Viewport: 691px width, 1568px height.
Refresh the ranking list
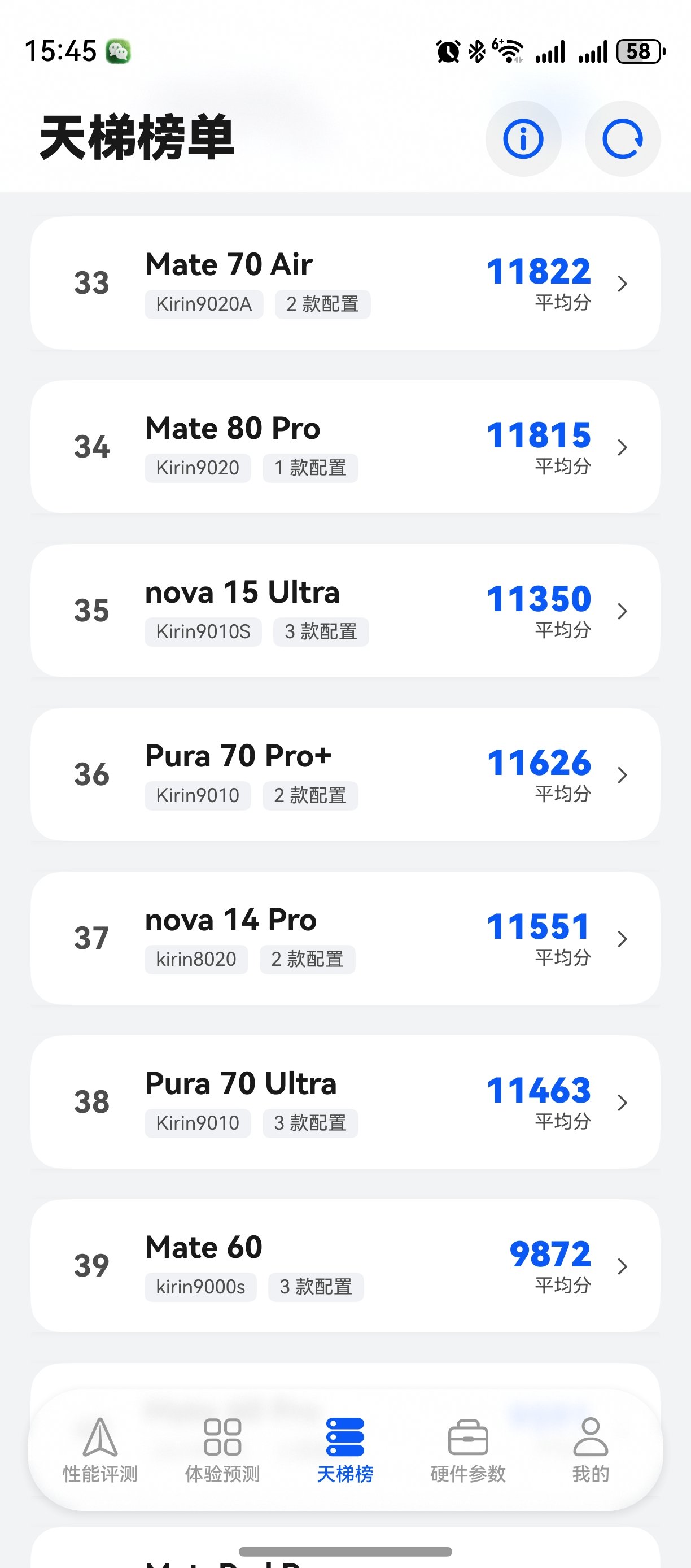(x=622, y=139)
